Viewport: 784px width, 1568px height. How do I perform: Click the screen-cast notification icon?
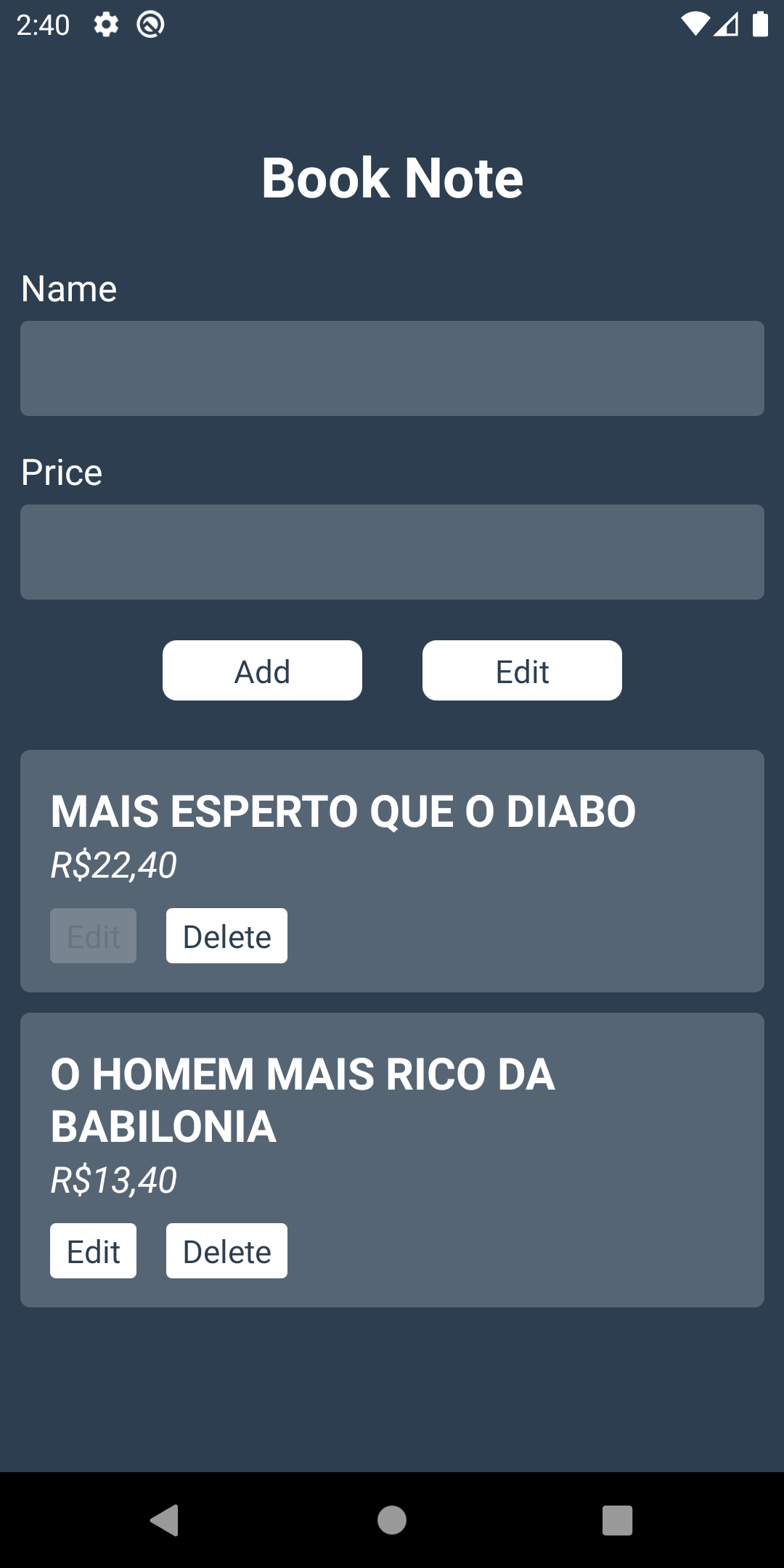click(x=150, y=26)
